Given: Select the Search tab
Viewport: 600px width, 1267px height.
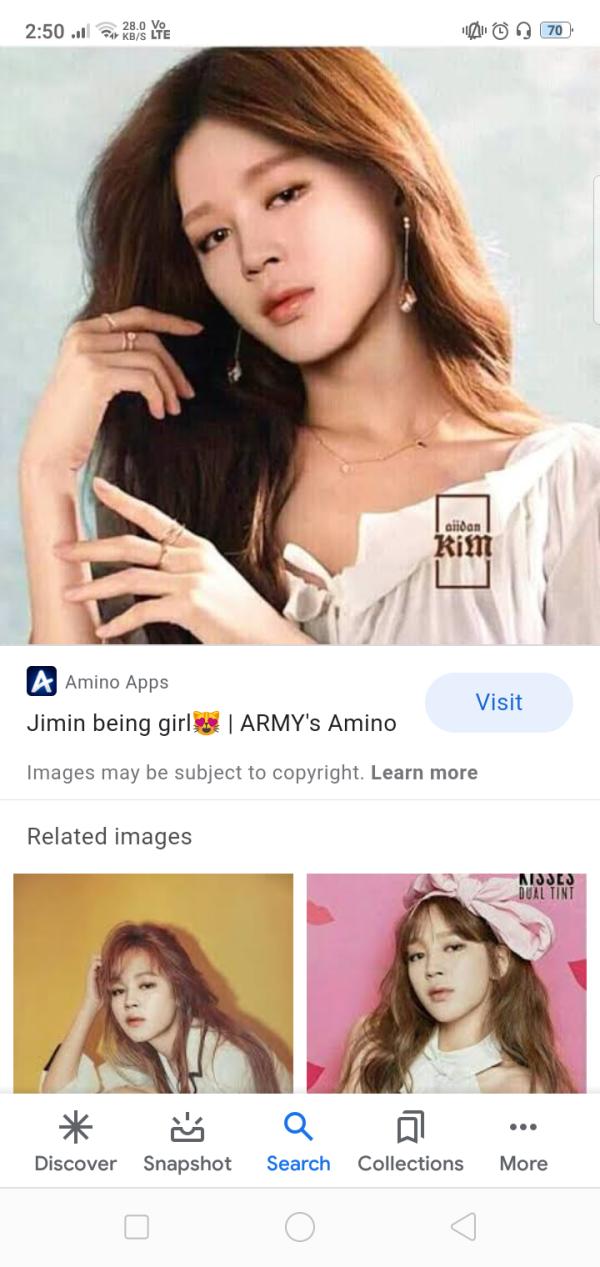Looking at the screenshot, I should (x=298, y=1143).
